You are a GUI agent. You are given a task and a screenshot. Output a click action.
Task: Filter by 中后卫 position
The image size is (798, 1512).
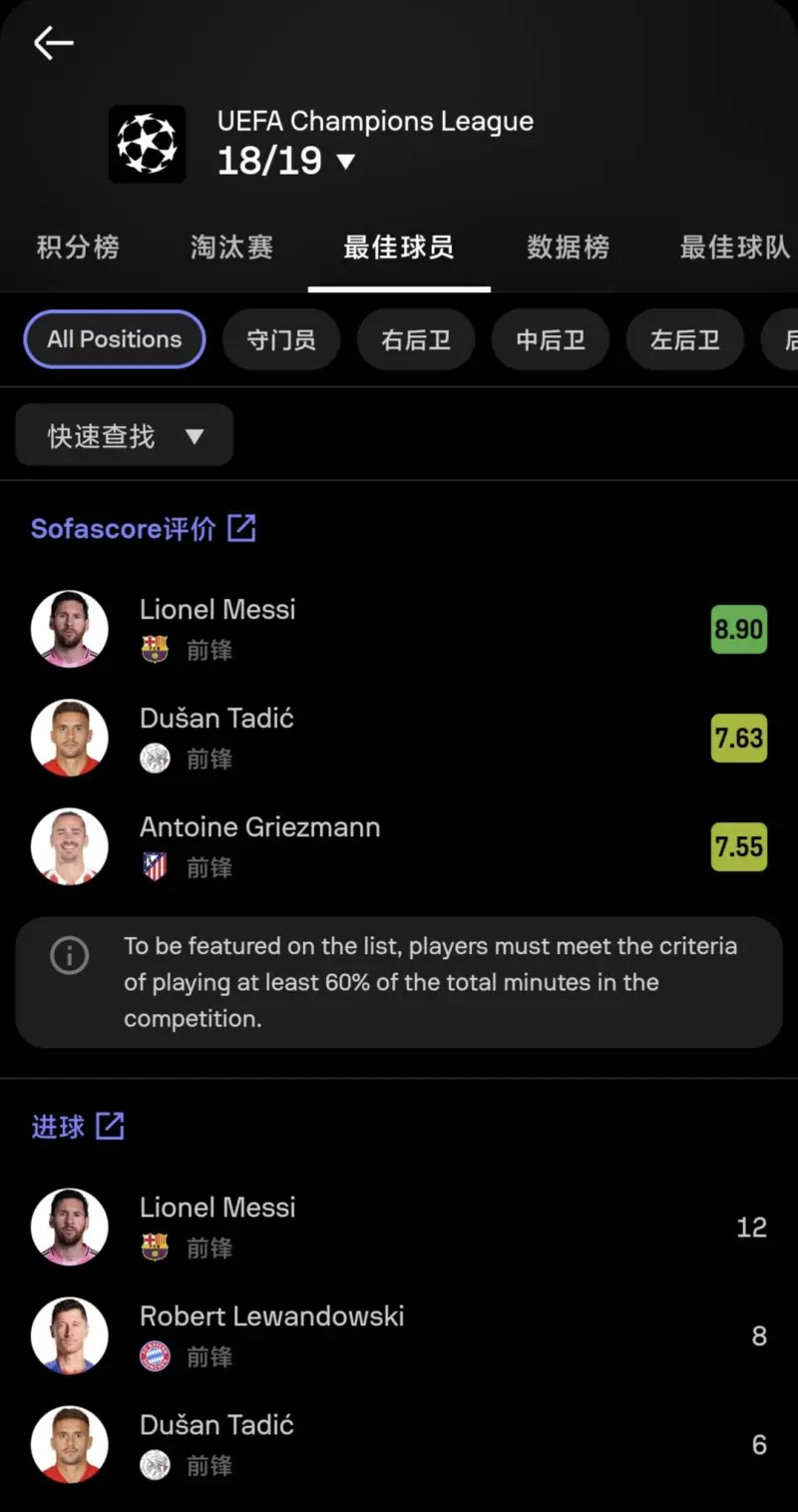click(551, 339)
